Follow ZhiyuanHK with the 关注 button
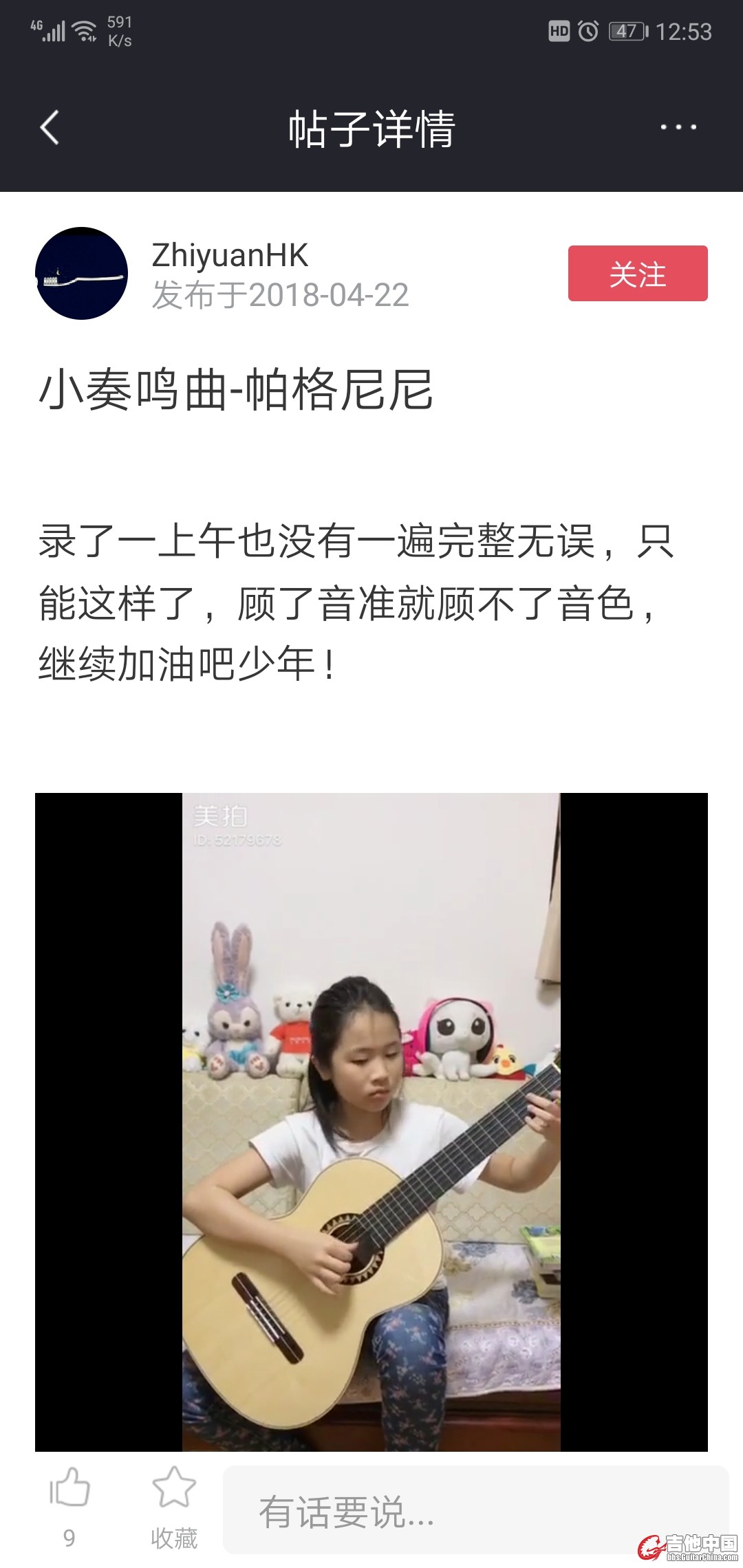The image size is (743, 1568). point(637,273)
